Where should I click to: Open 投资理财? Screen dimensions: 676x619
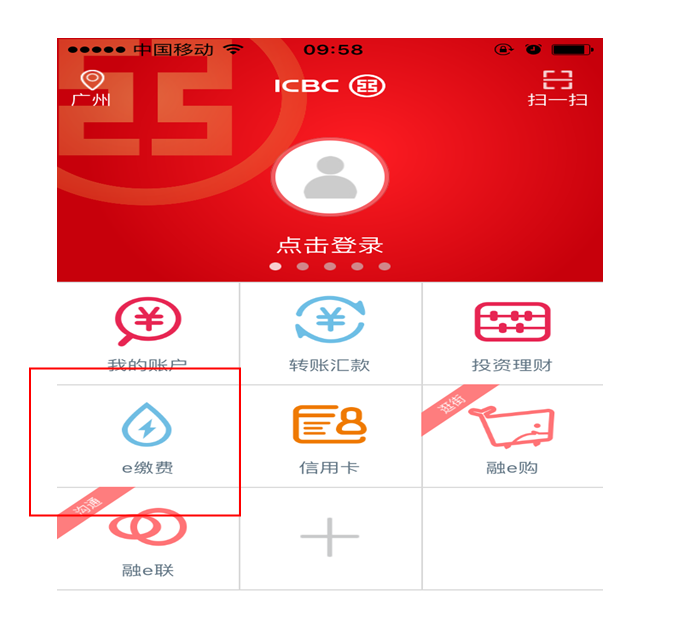tap(512, 335)
